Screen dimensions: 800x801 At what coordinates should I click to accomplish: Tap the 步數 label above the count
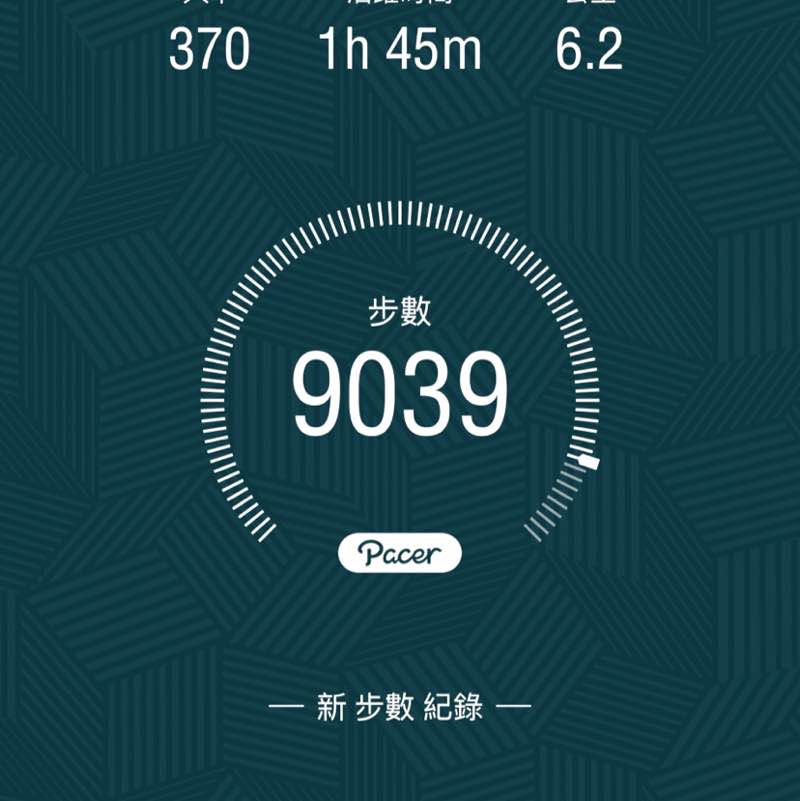(399, 311)
